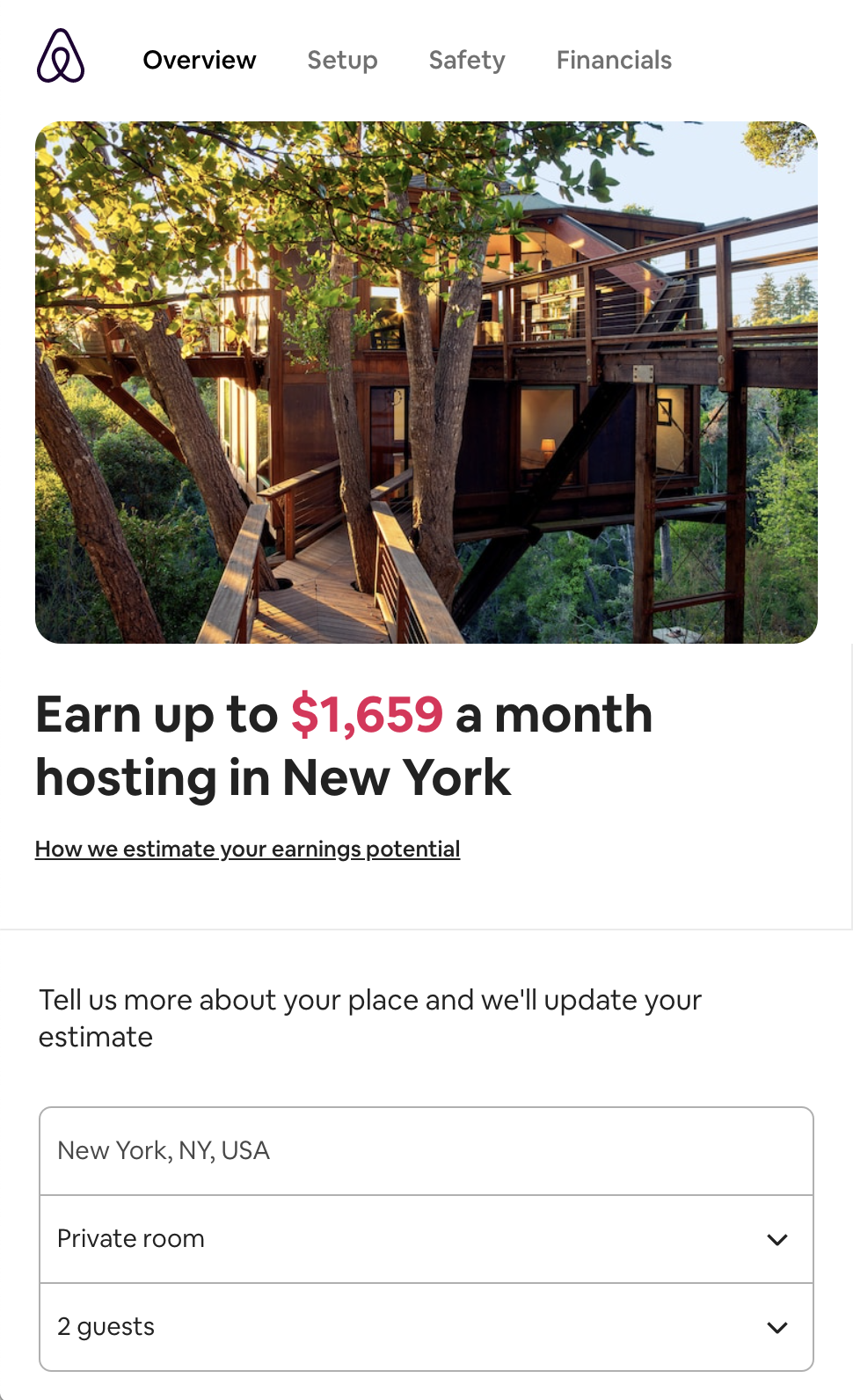Go to the Safety tab
The width and height of the screenshot is (853, 1400).
467,60
